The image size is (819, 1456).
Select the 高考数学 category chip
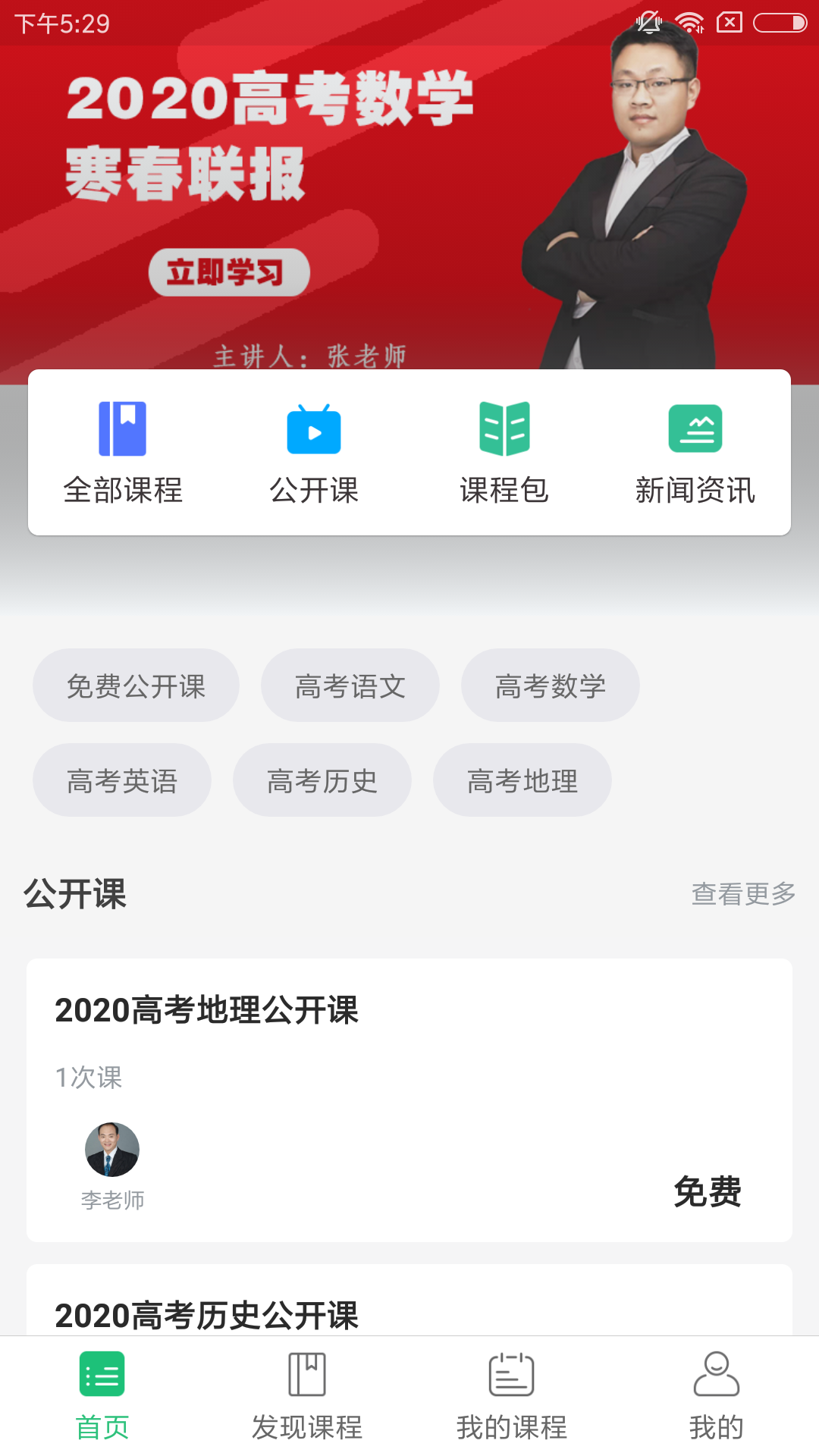pos(551,685)
